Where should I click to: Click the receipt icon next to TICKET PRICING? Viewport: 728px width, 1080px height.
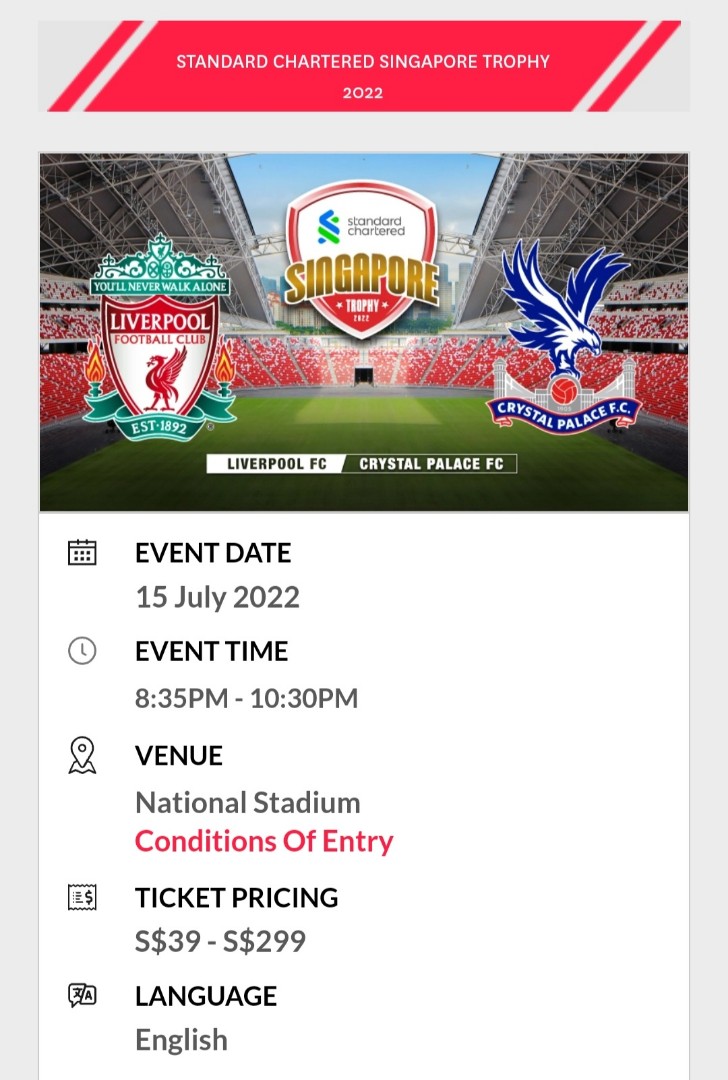coord(83,898)
